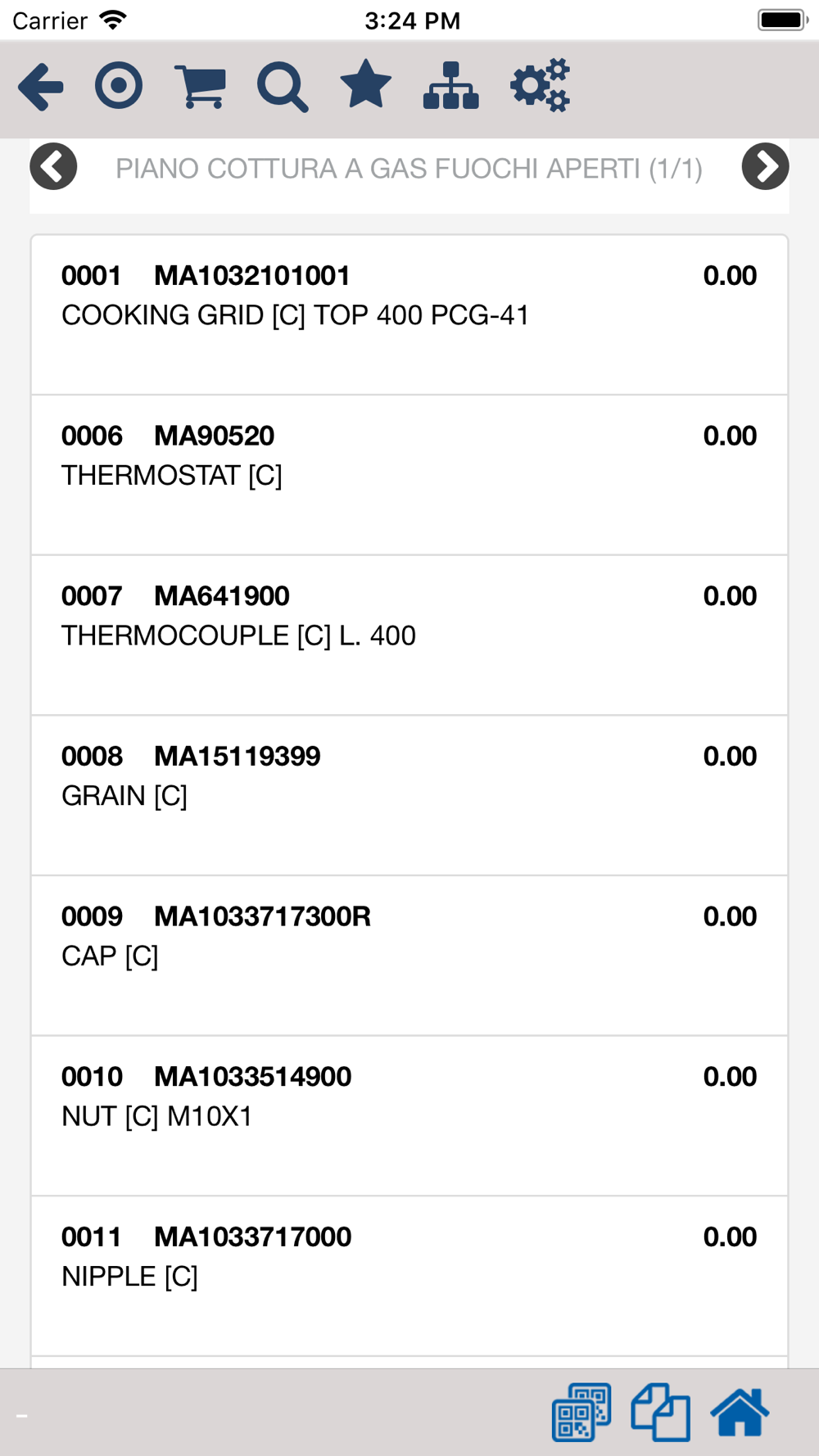This screenshot has width=819, height=1456.
Task: Return to the home screen icon
Action: tap(740, 1412)
